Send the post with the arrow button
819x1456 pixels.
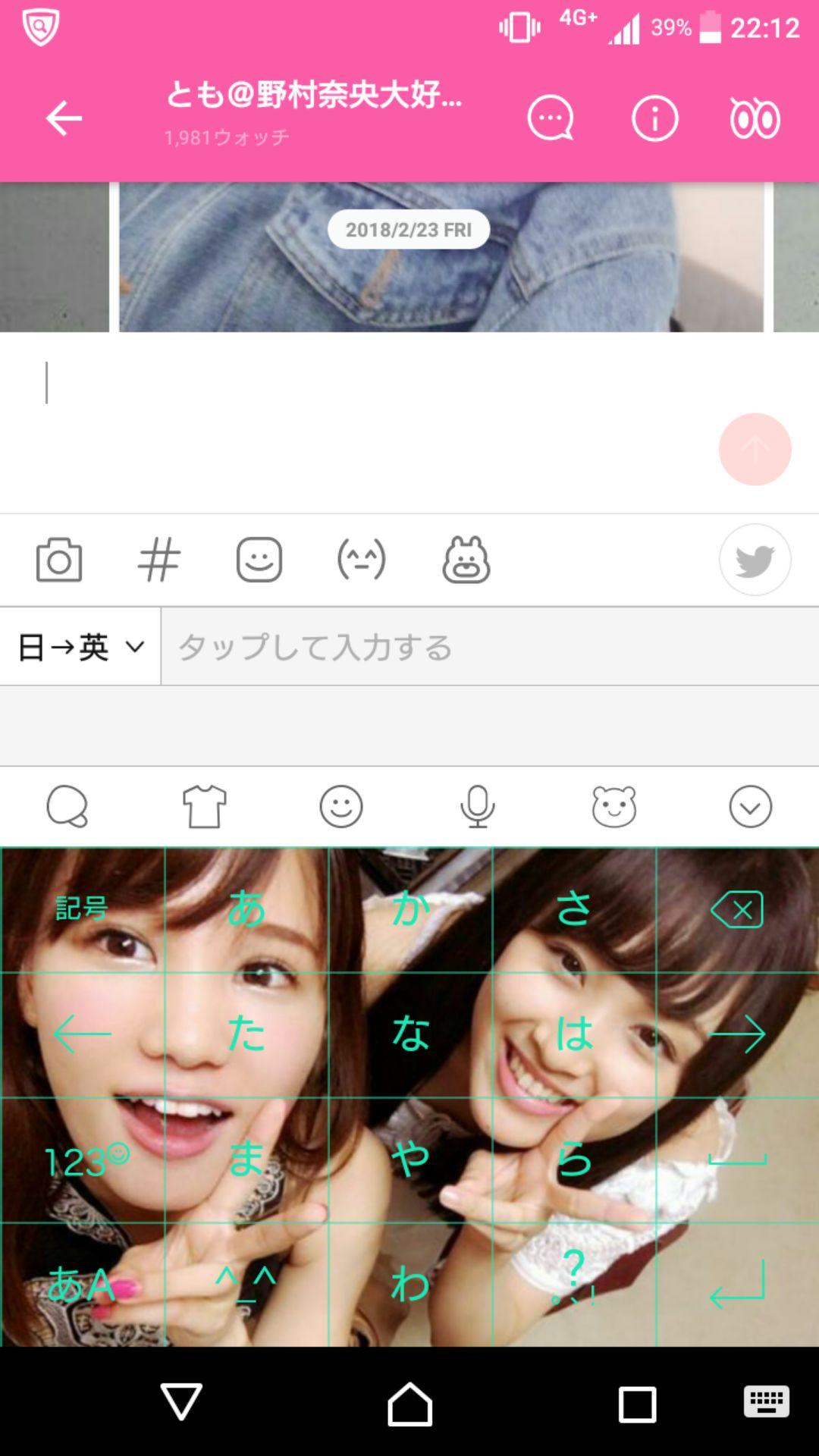click(755, 449)
